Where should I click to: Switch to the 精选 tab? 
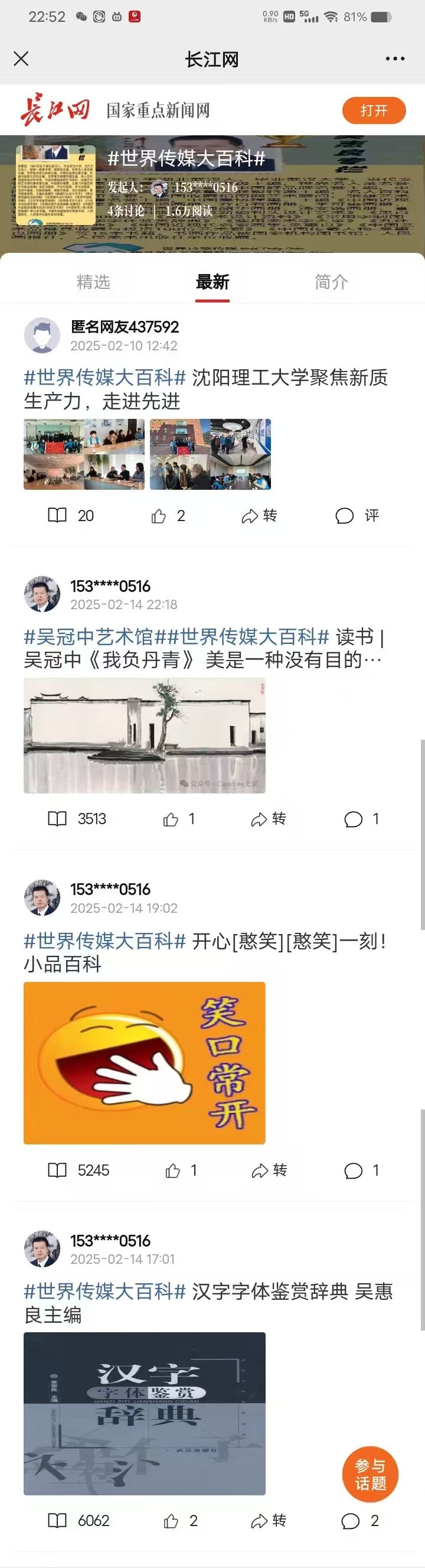(93, 282)
